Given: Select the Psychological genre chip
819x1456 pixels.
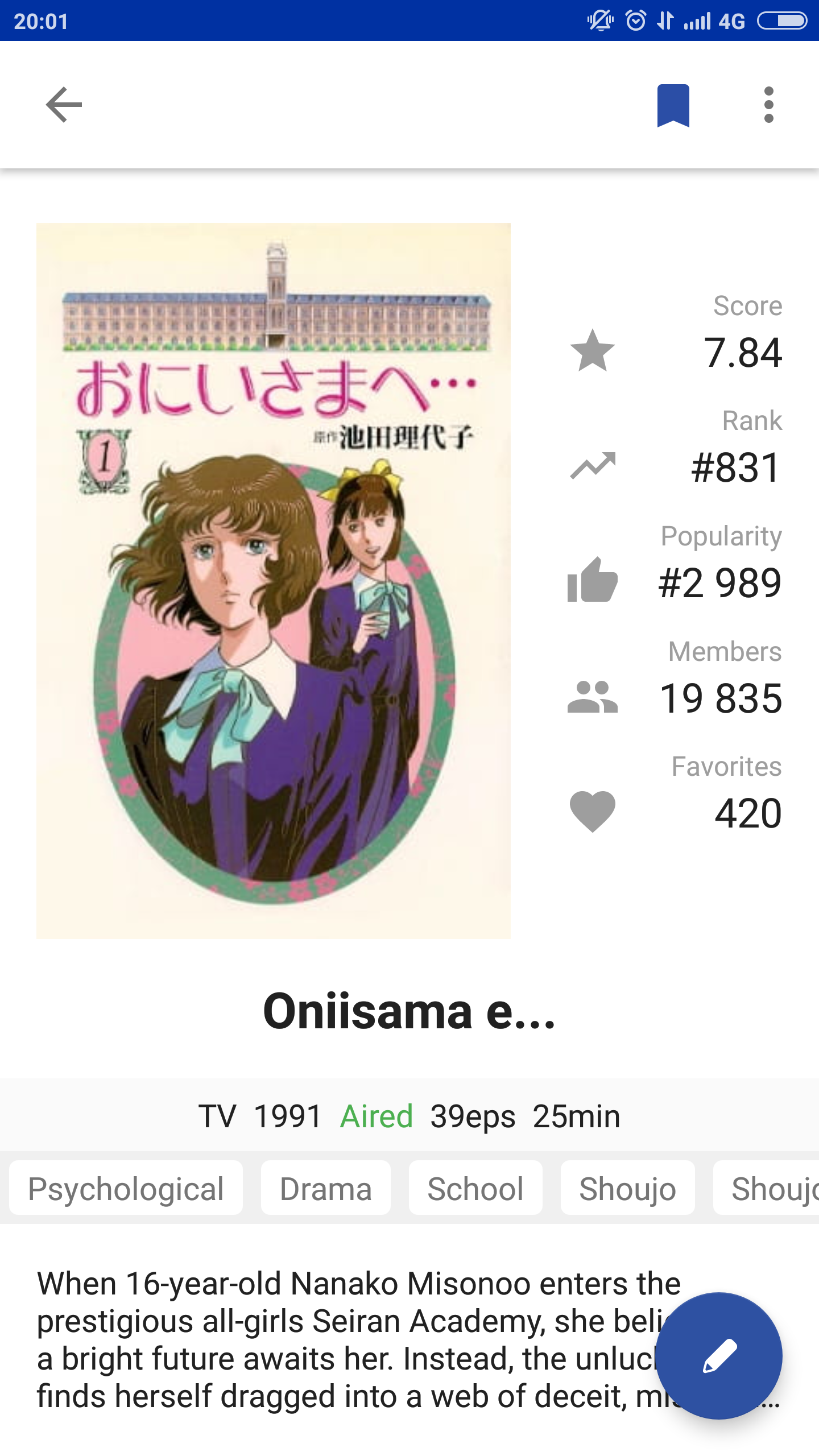Looking at the screenshot, I should (126, 1188).
